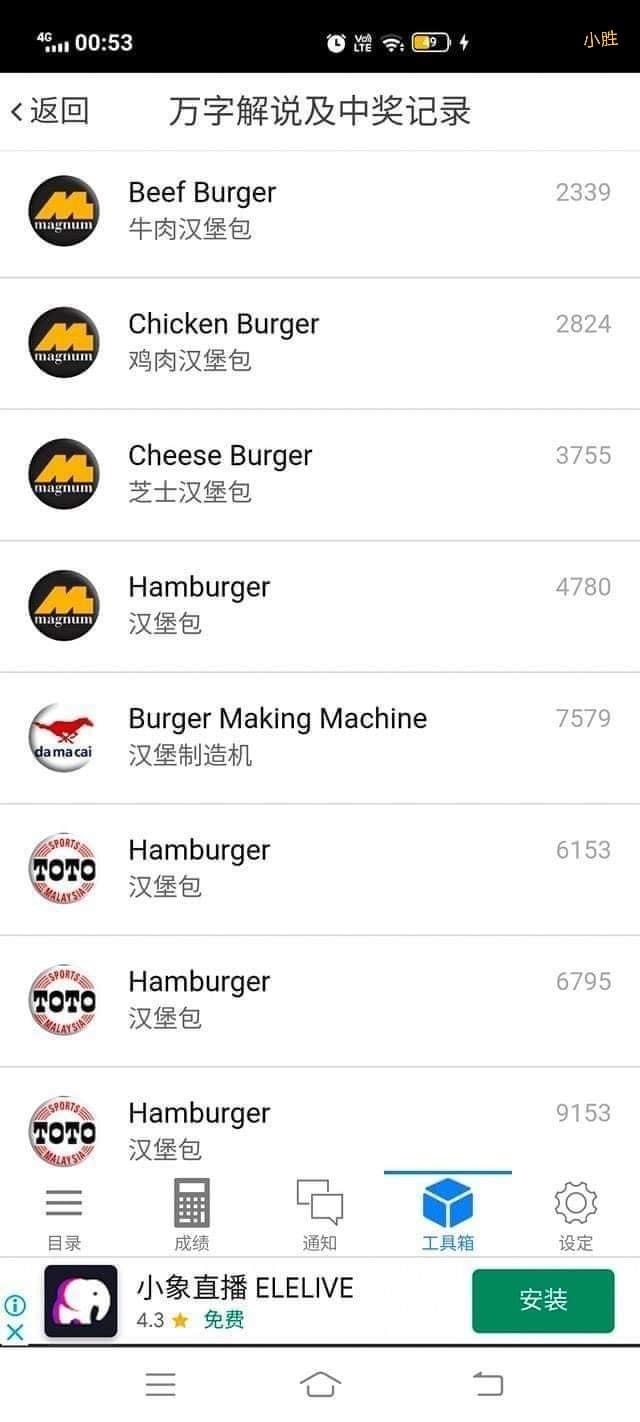Open the Cheese Burger entry 3755
The width and height of the screenshot is (640, 1422).
click(x=320, y=473)
